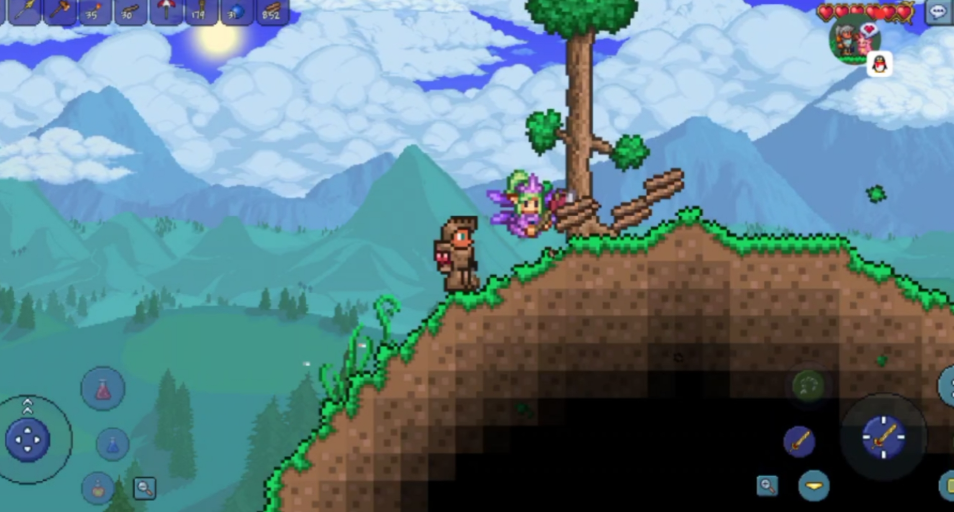Tap the sword attack joystick center

tap(883, 437)
